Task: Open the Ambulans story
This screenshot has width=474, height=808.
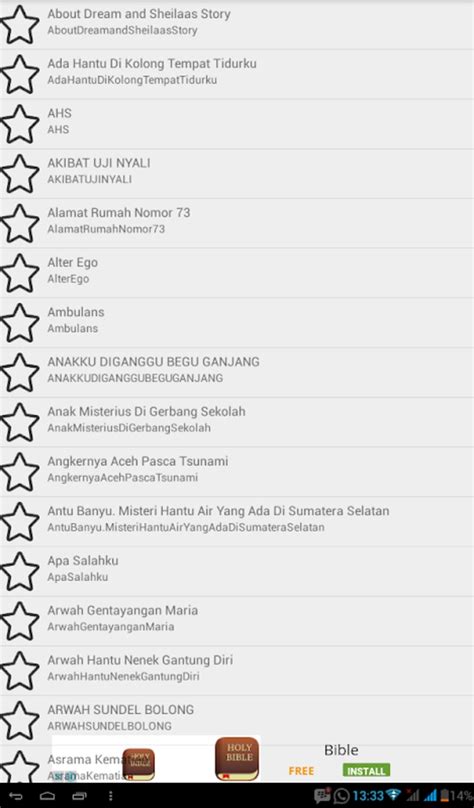Action: (237, 323)
